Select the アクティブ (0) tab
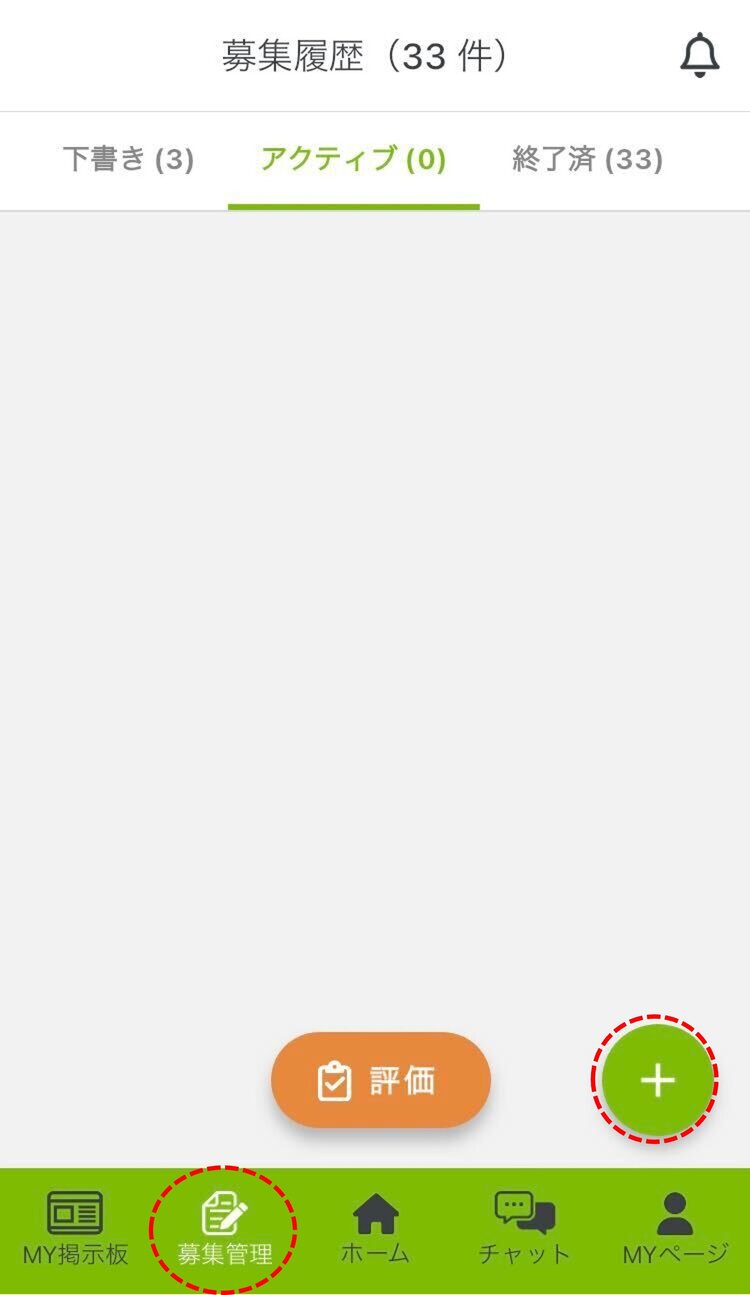 (353, 159)
